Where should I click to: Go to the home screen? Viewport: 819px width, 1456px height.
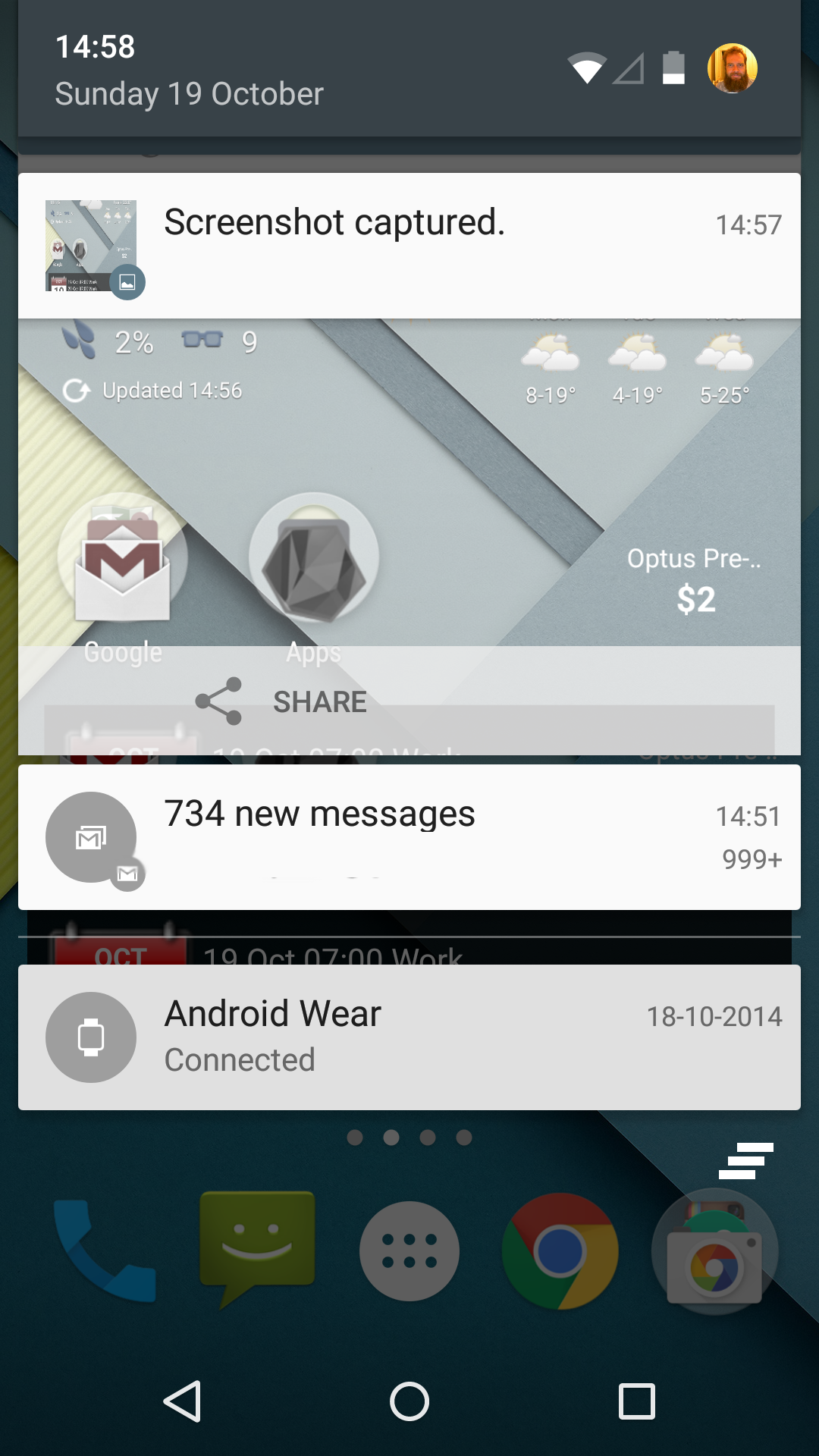pyautogui.click(x=409, y=1401)
